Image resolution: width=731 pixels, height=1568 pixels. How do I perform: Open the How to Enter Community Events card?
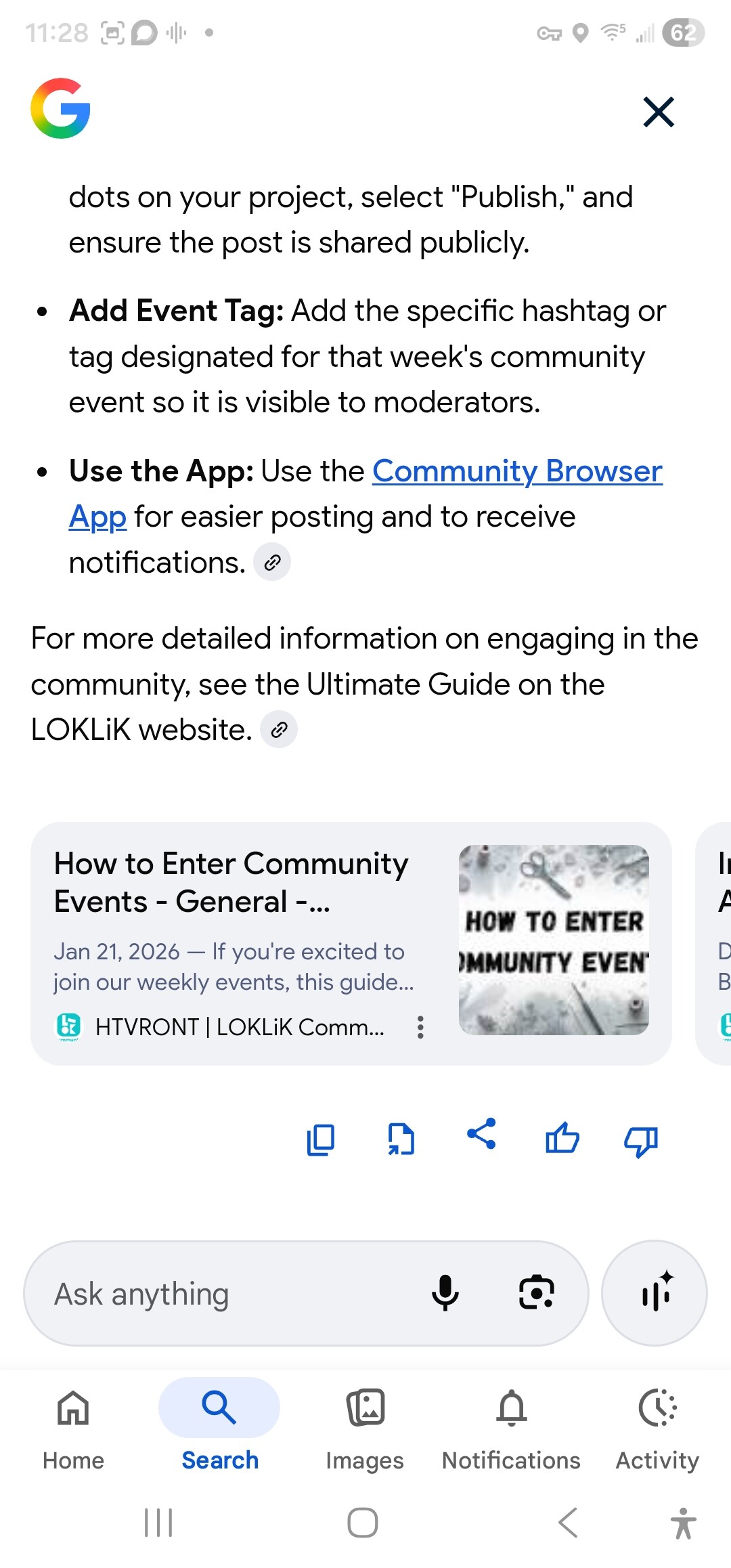(231, 882)
